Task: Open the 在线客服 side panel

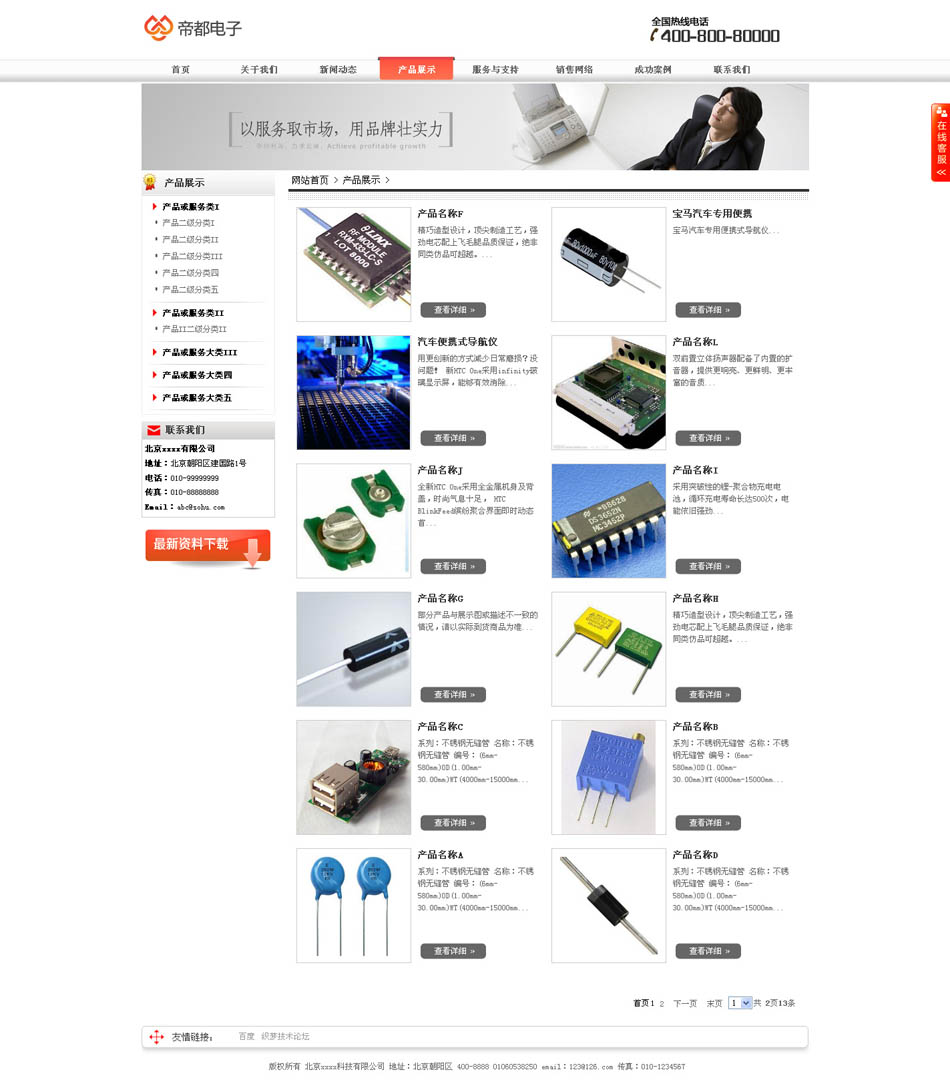Action: pyautogui.click(x=940, y=142)
